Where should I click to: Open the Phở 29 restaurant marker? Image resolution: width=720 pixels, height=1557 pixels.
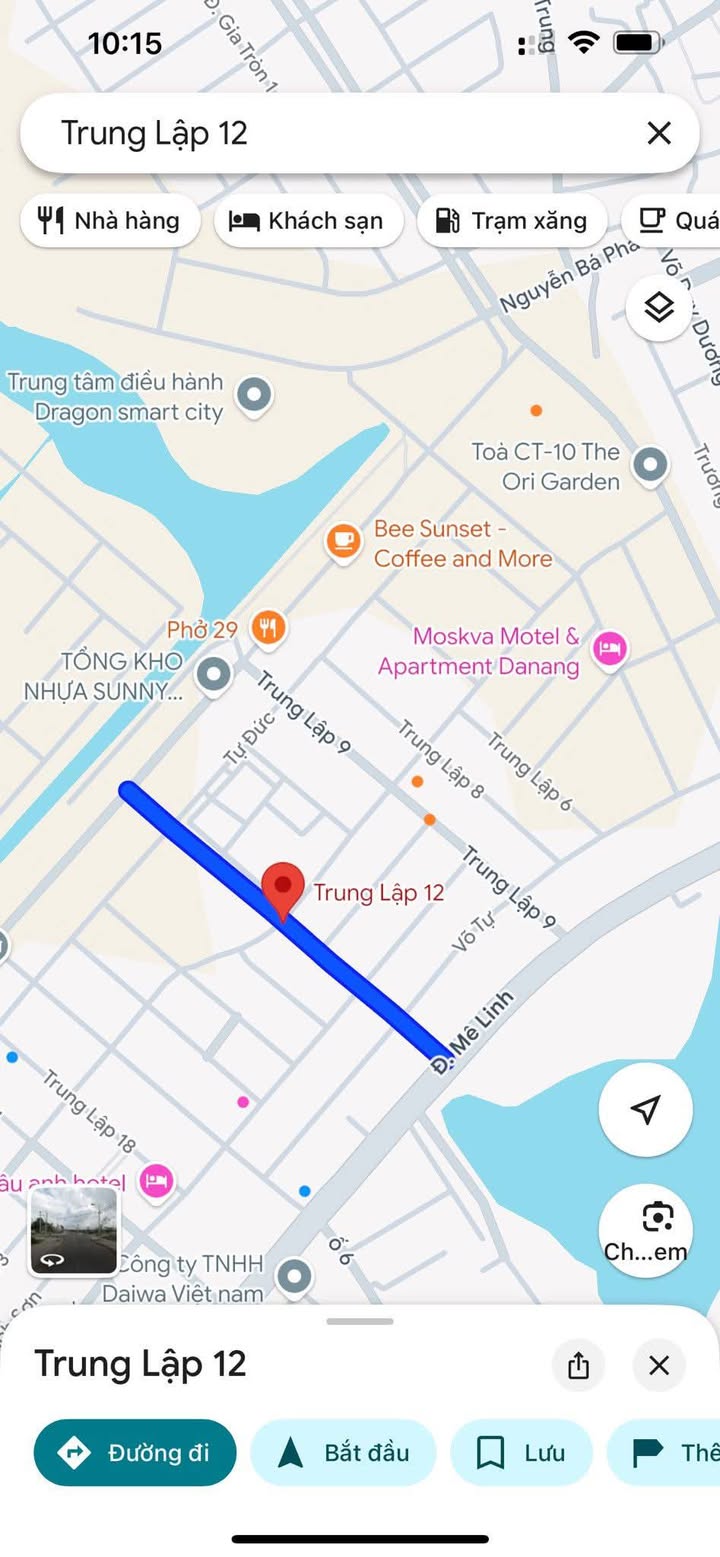(x=267, y=628)
